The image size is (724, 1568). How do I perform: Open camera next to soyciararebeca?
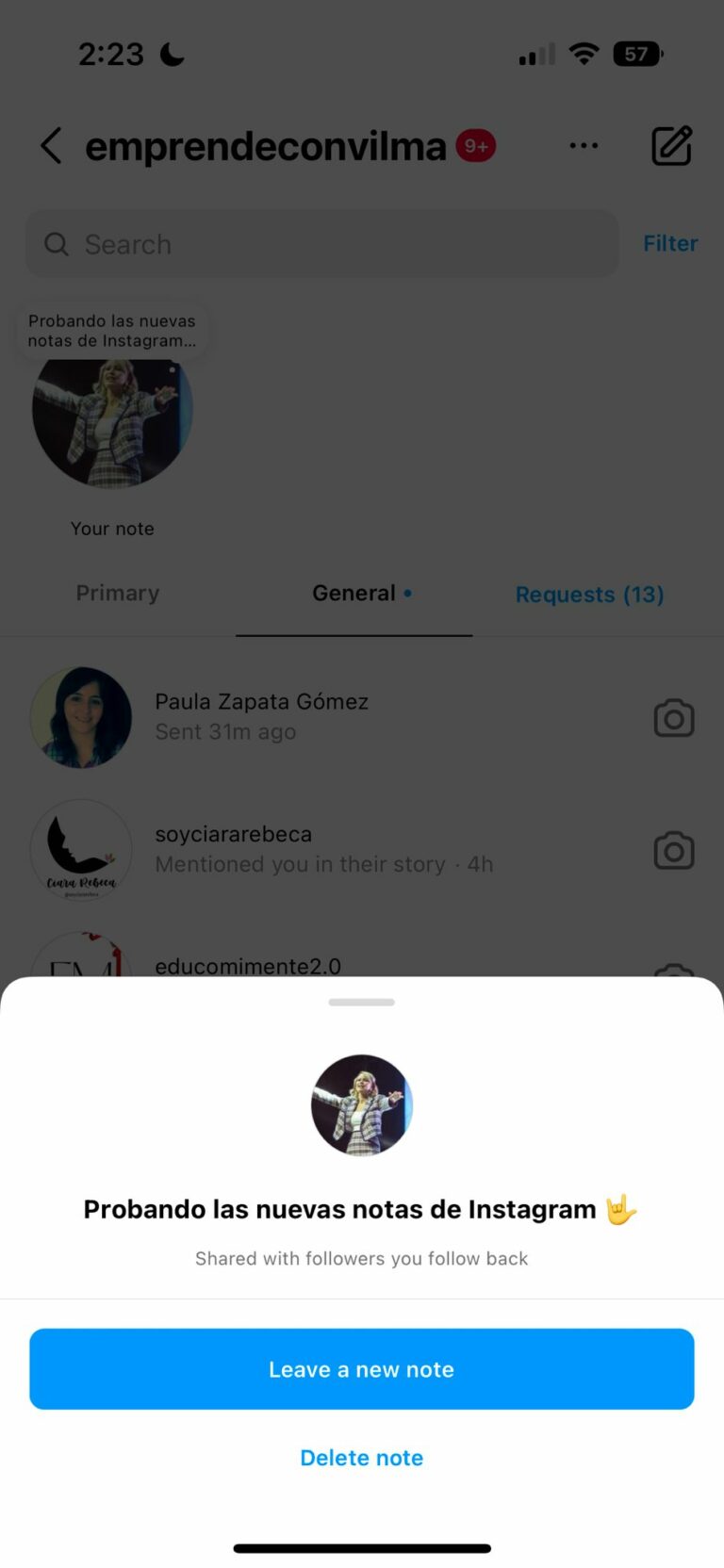pos(674,850)
